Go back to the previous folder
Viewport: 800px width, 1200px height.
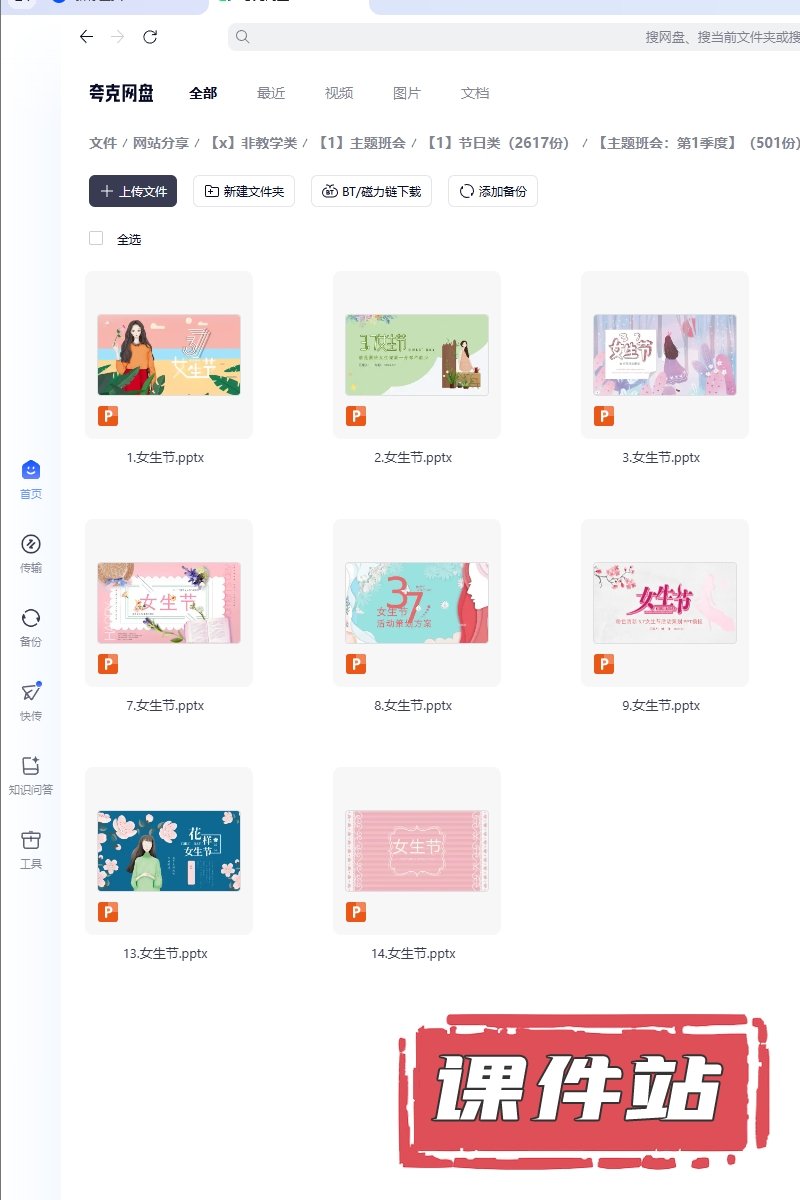86,37
